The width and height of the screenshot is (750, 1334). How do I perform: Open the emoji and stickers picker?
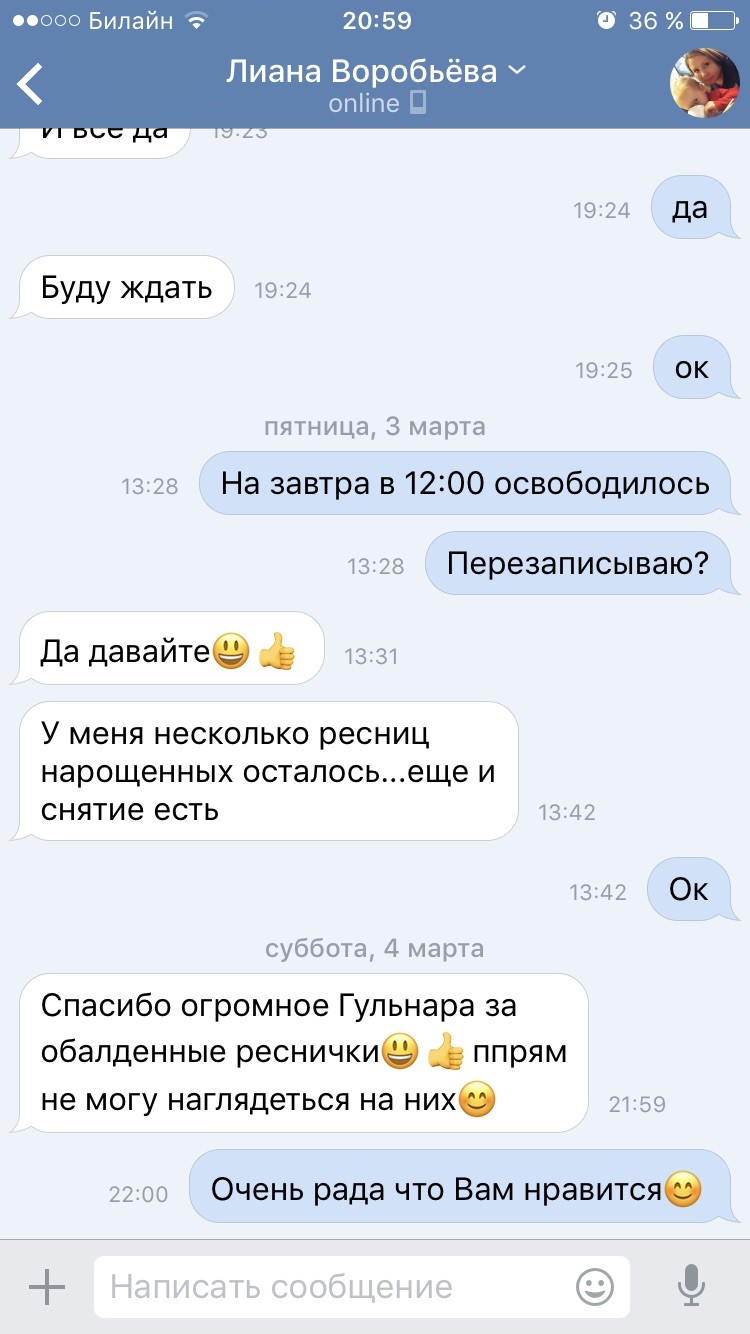tap(596, 1286)
